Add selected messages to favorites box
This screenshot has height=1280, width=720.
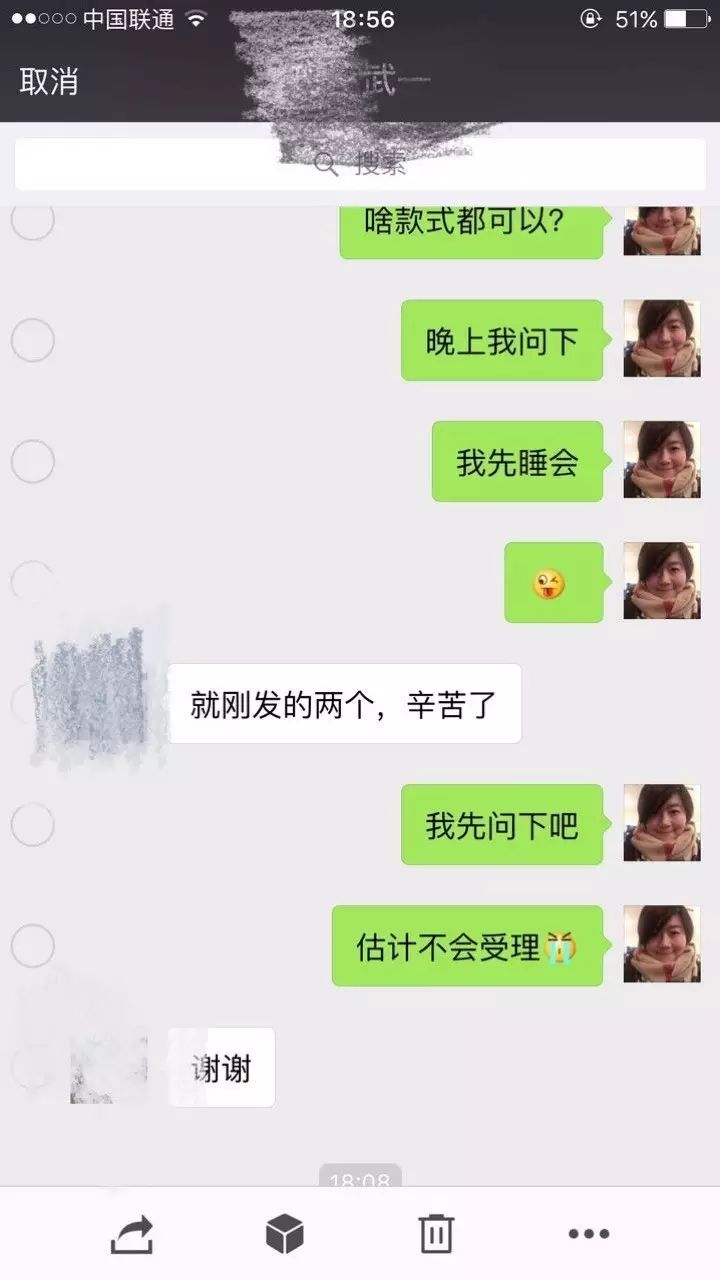[284, 1233]
